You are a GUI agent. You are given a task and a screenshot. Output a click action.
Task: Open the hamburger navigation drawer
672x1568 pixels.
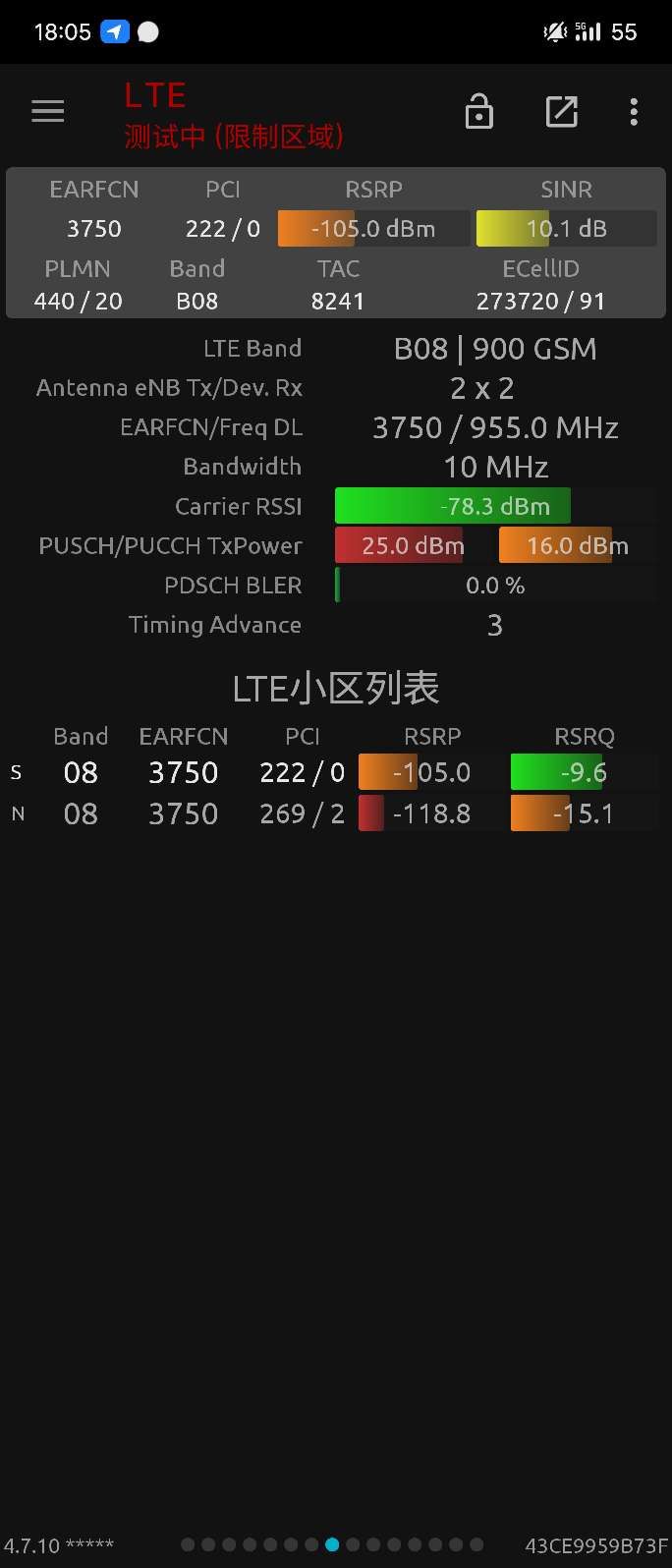pos(47,112)
